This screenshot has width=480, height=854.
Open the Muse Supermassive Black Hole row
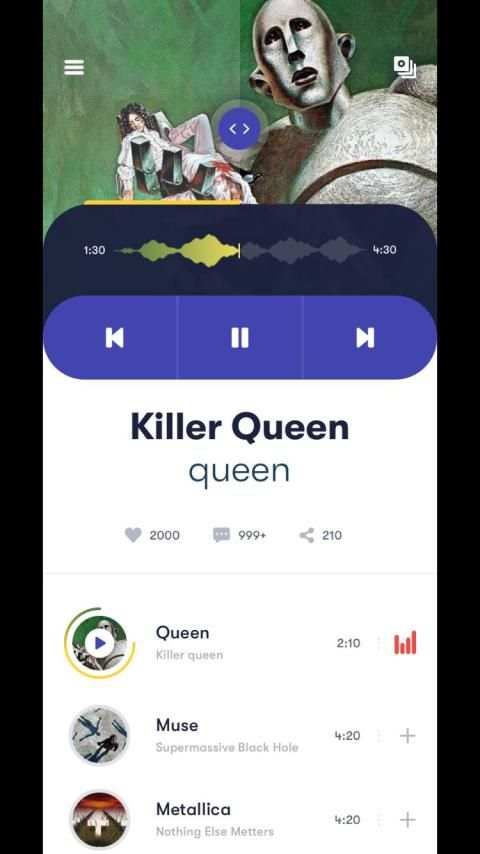(x=240, y=735)
